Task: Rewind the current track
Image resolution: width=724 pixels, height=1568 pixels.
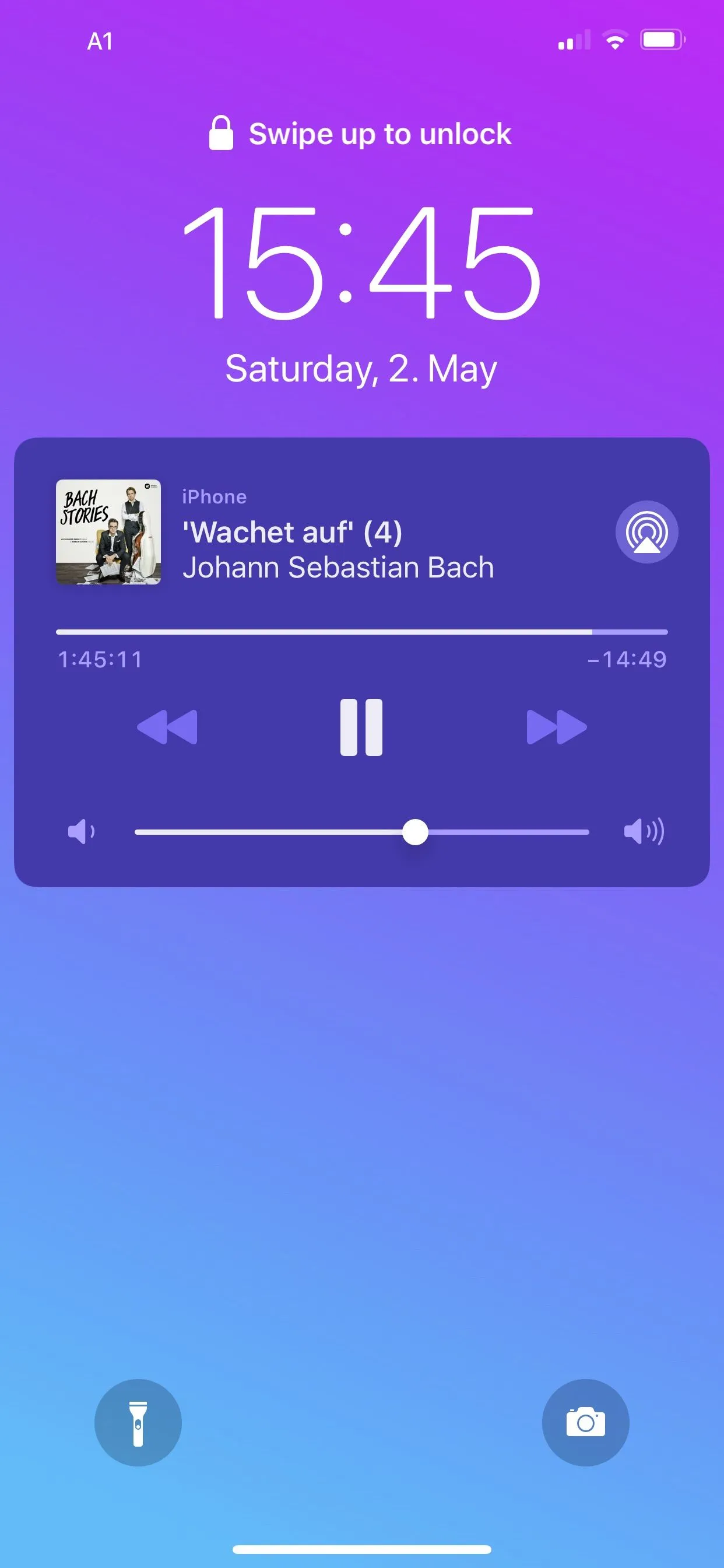Action: click(x=167, y=727)
